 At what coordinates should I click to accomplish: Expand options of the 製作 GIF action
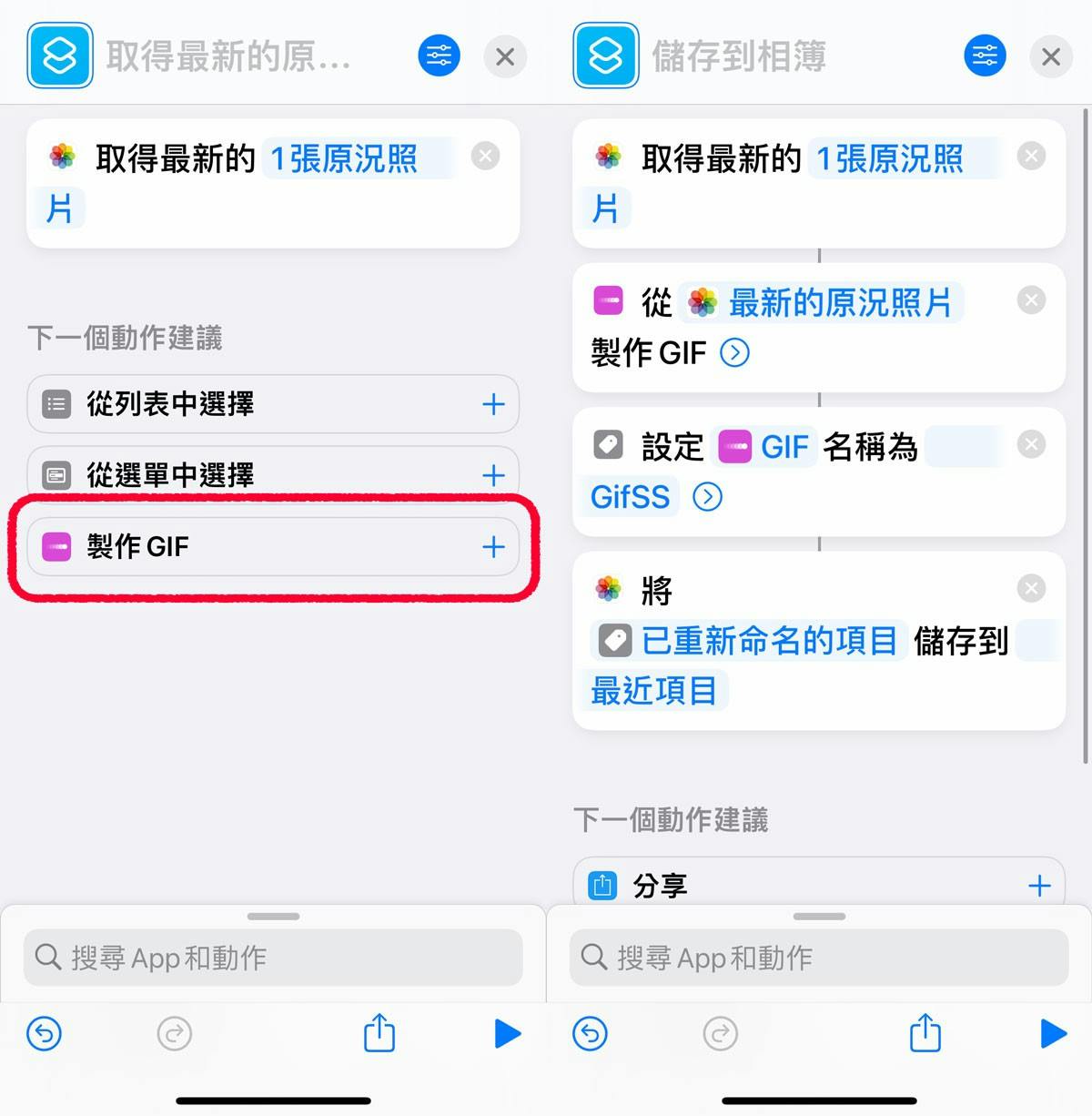point(734,352)
